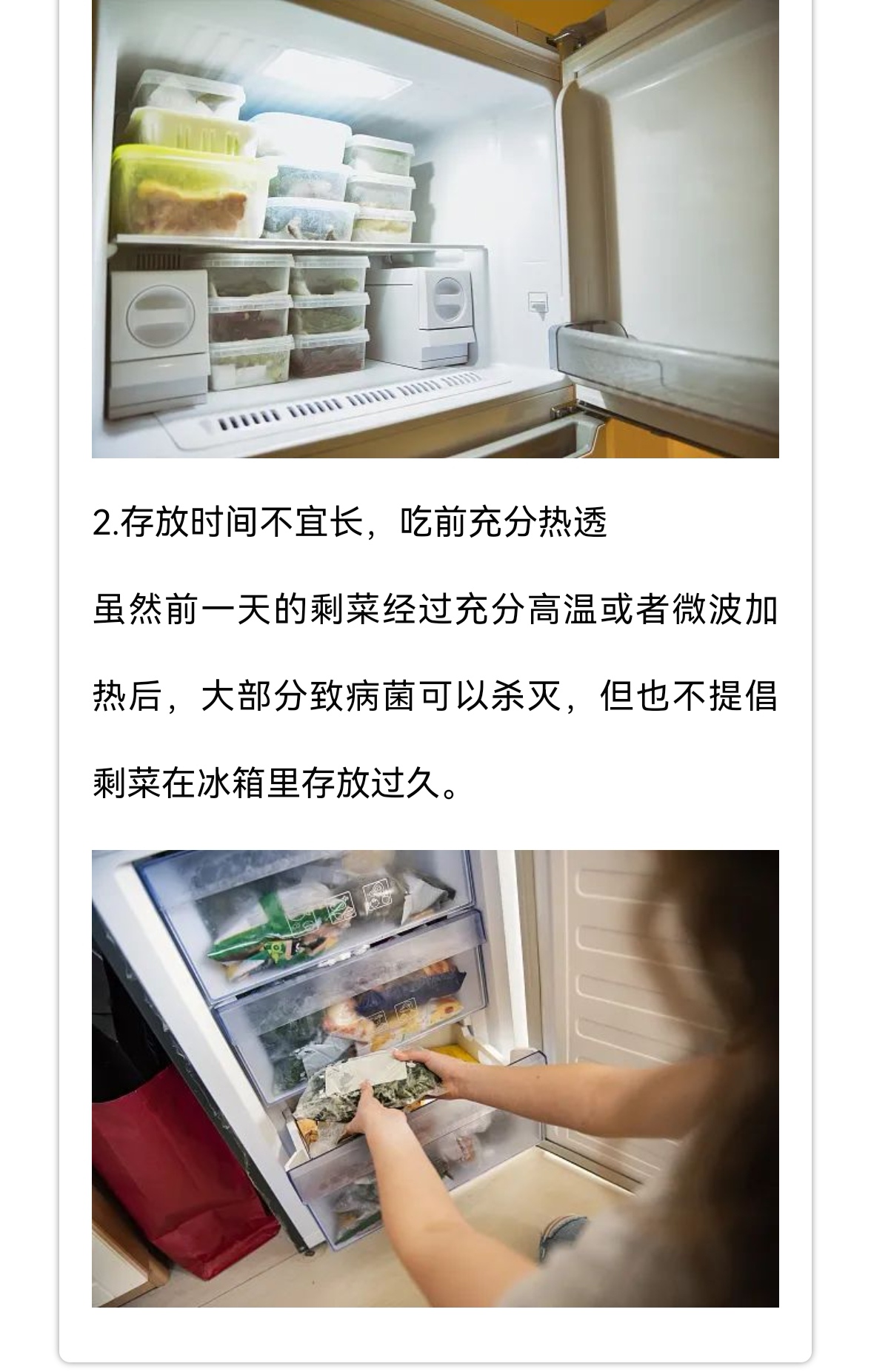Open the photo of stacked freezer containers

pos(435,230)
